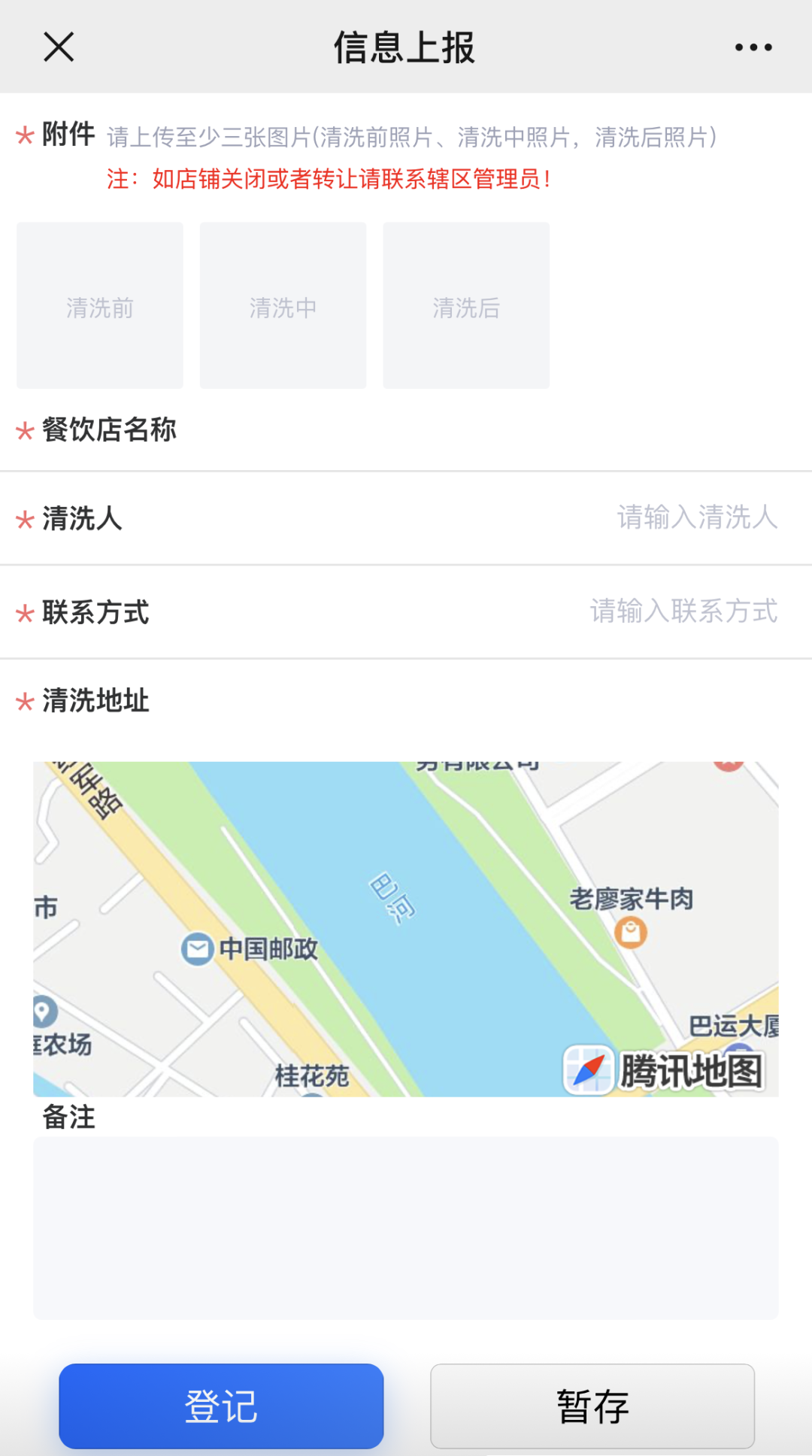Submit the form with 登记
The image size is (812, 1456).
[221, 1406]
